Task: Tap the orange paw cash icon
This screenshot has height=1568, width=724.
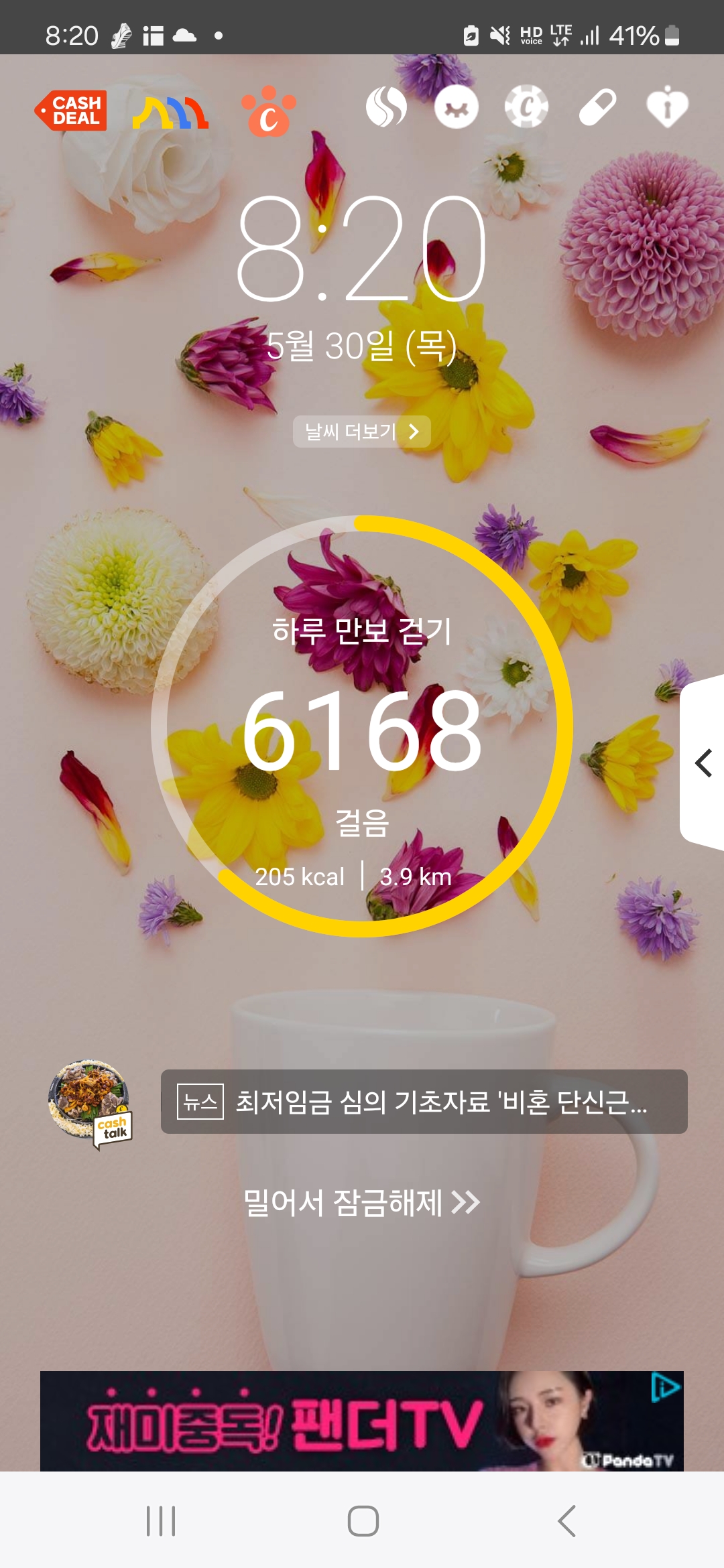Action: coord(269,111)
